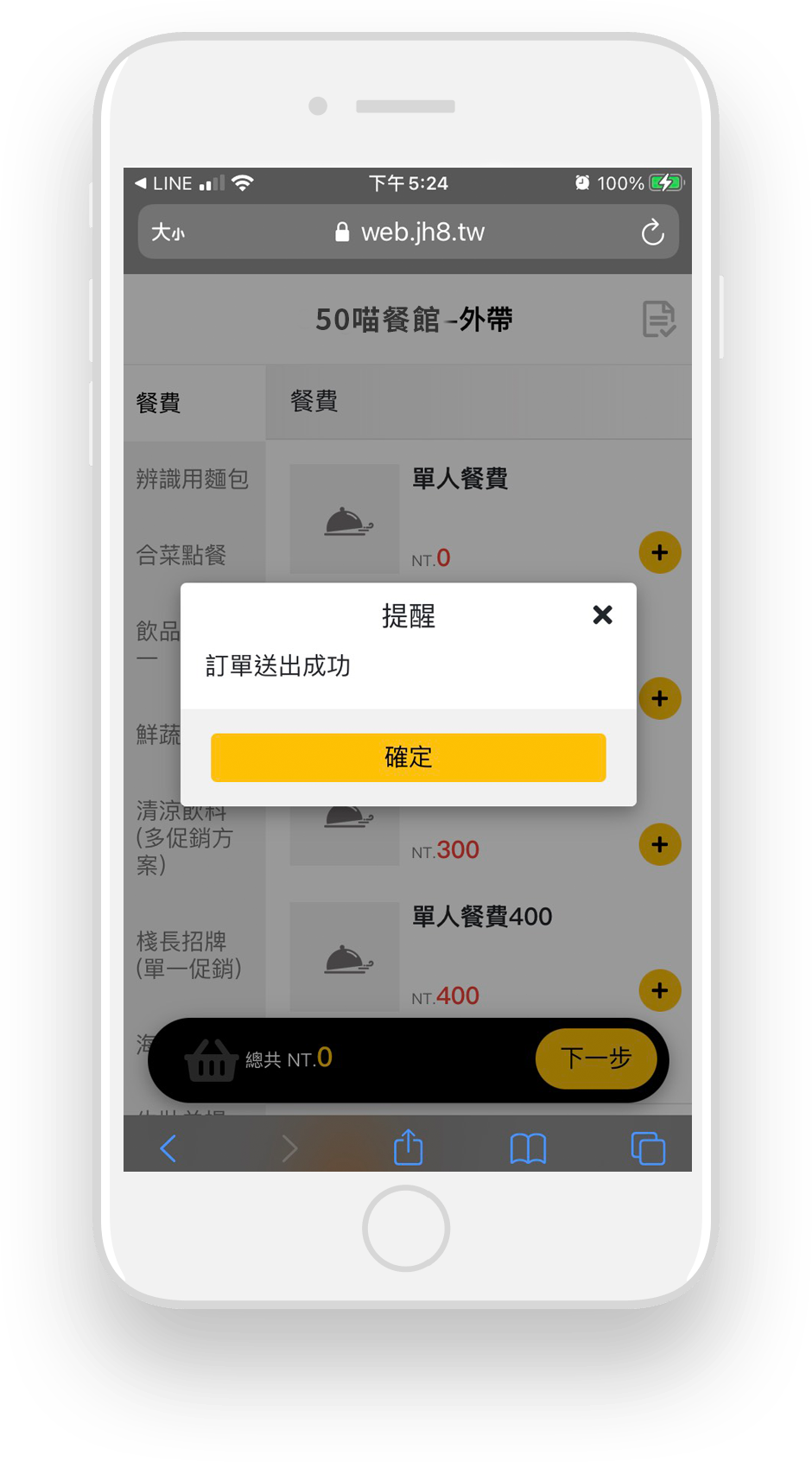Proceed with 下一步
The image size is (812, 1462).
[x=595, y=1058]
